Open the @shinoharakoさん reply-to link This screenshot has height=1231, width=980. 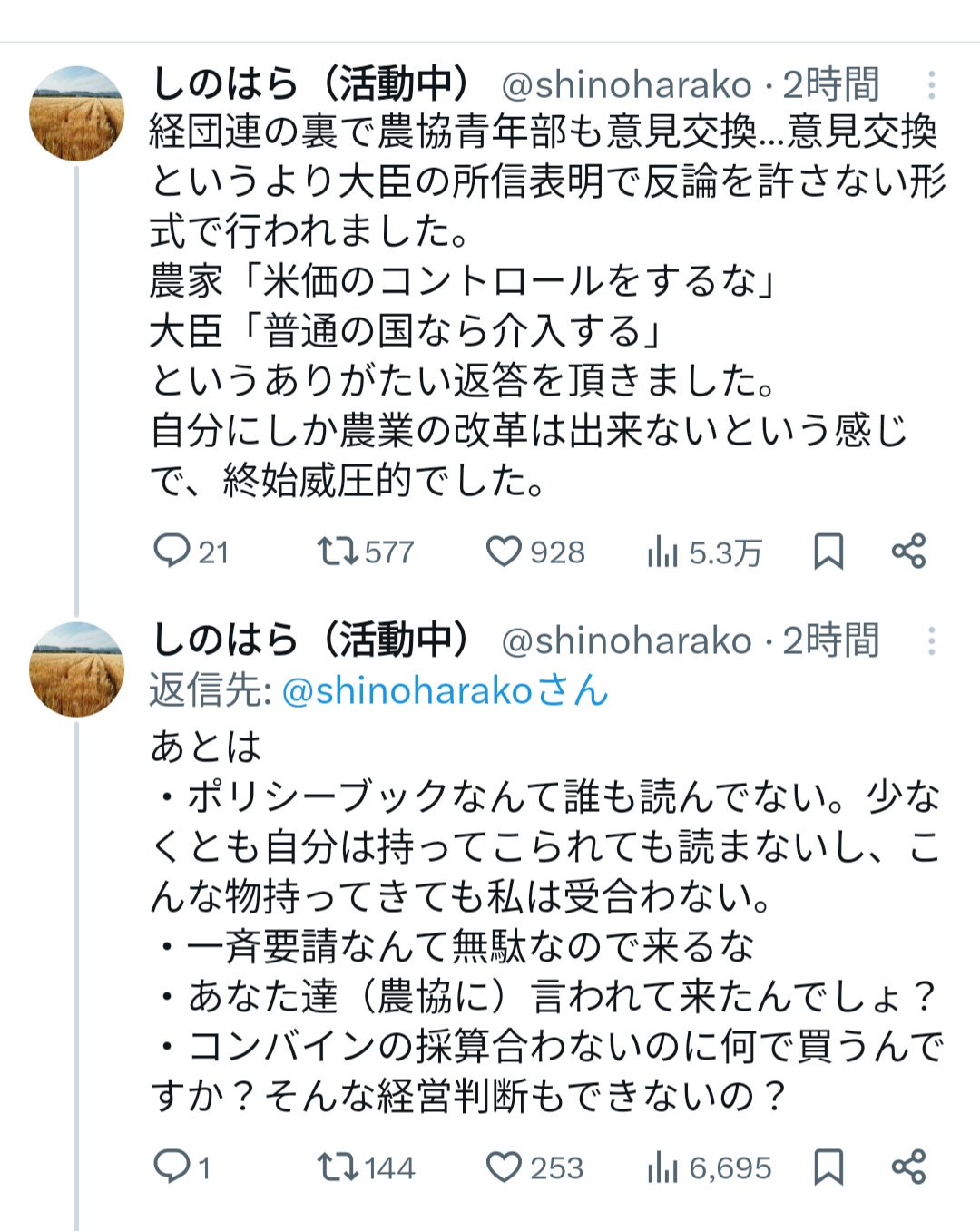tap(445, 691)
